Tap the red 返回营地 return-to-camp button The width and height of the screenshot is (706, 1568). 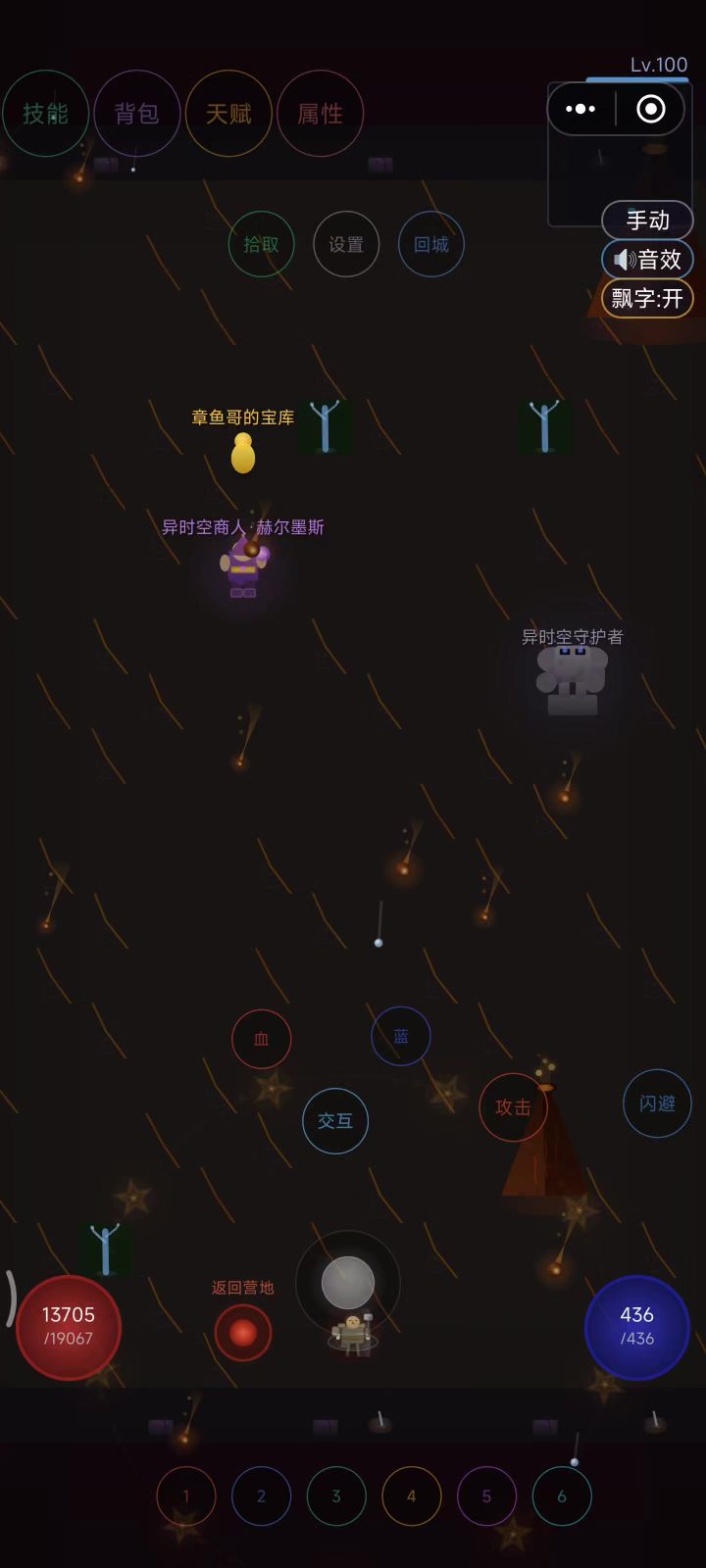tap(243, 1333)
